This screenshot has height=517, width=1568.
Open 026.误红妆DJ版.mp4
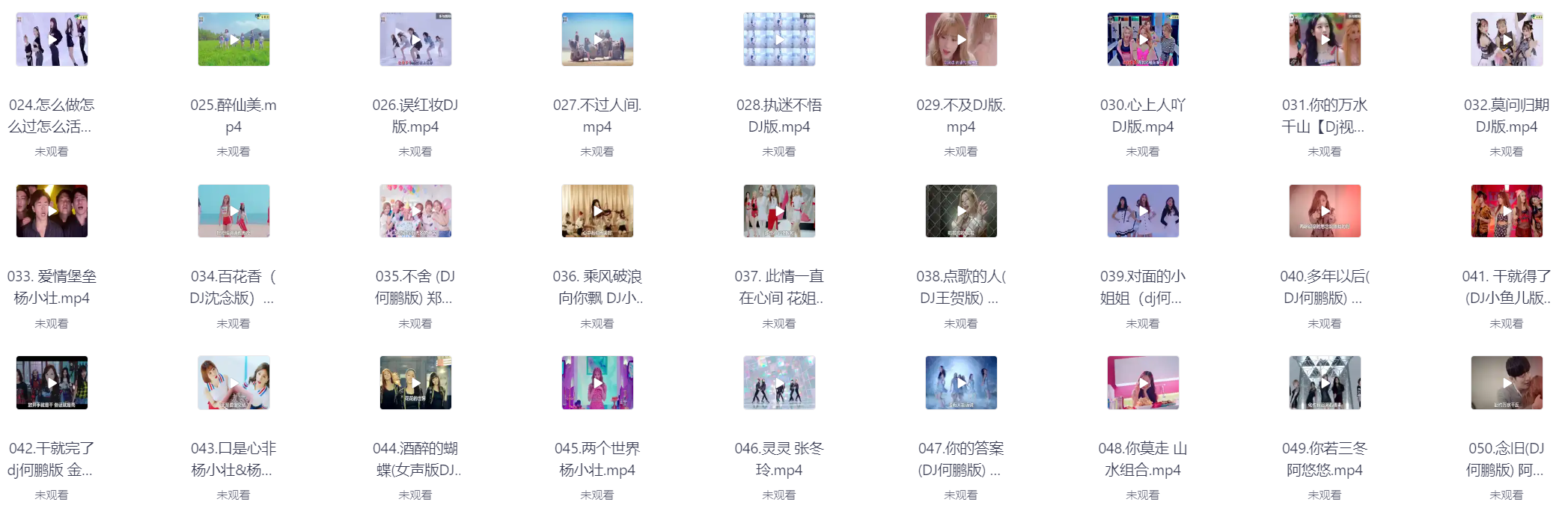pos(415,40)
